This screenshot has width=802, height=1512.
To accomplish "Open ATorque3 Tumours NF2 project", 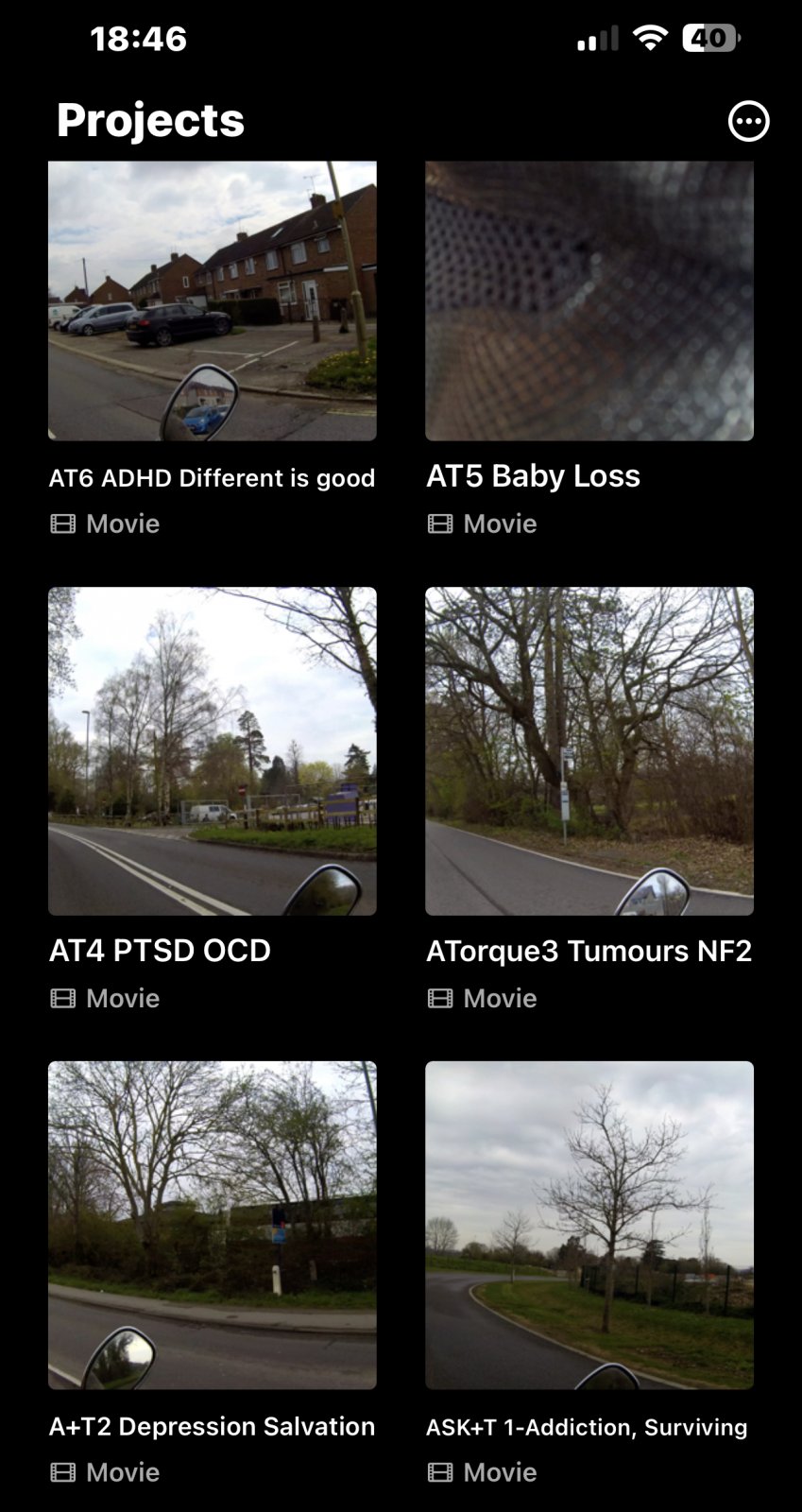I will tap(589, 751).
